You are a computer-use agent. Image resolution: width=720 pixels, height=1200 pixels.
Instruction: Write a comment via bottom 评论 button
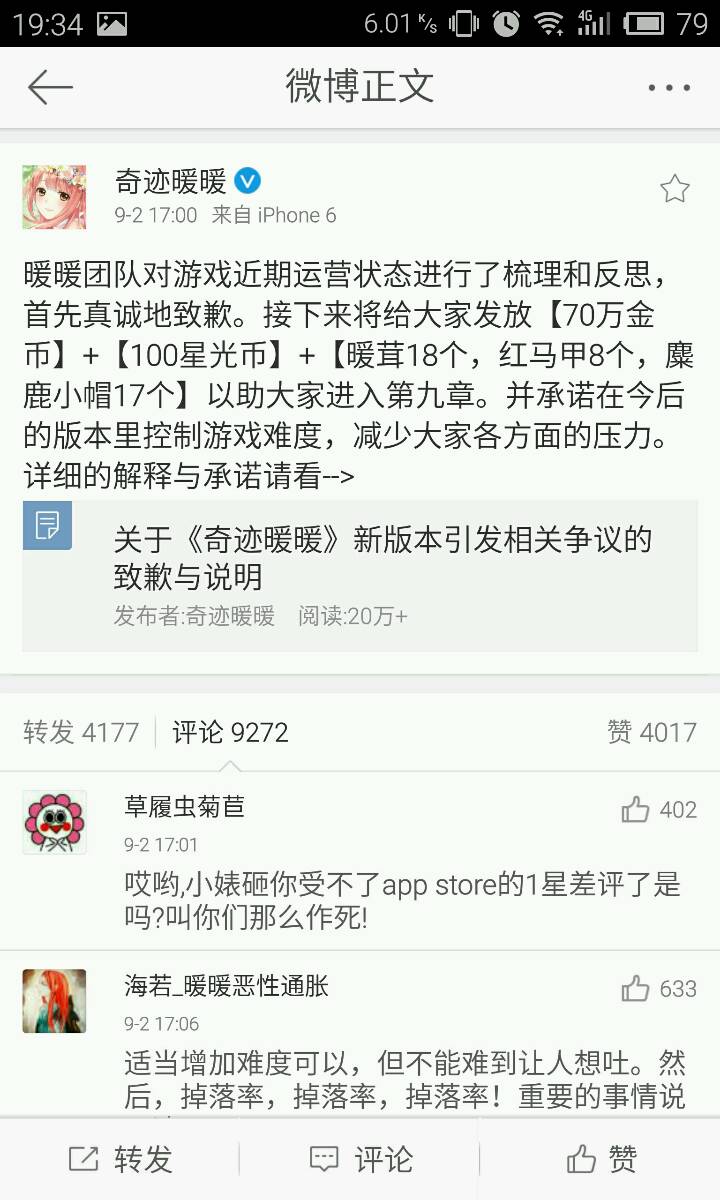(x=360, y=1159)
